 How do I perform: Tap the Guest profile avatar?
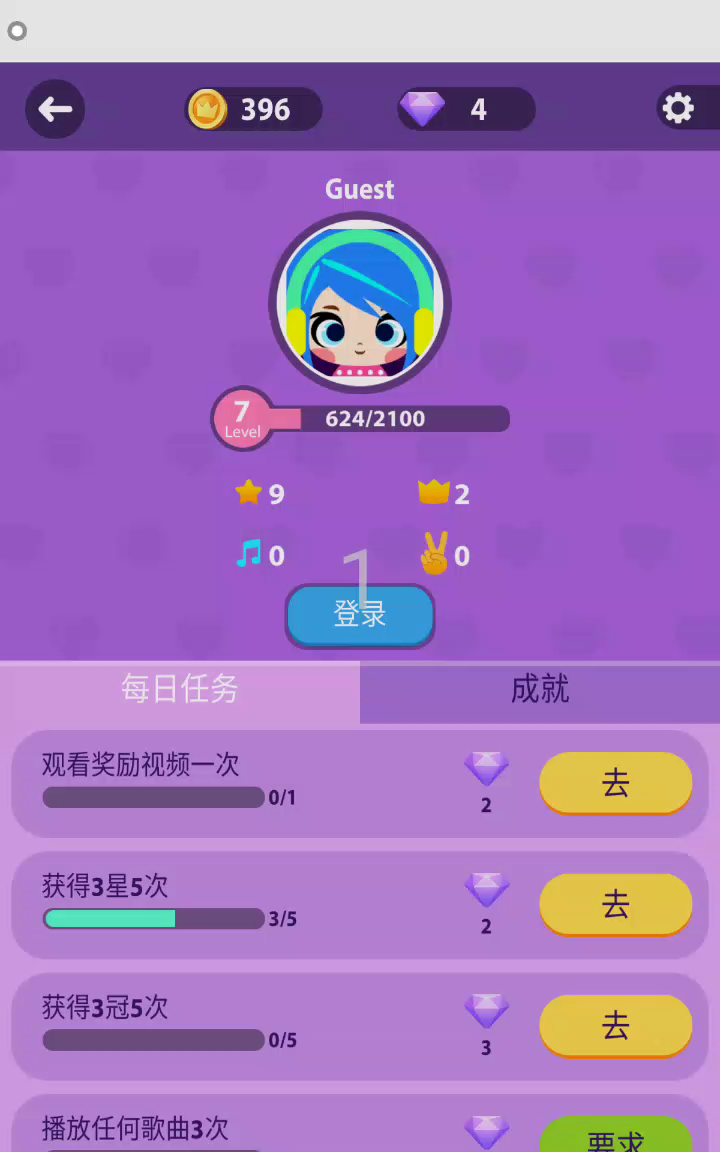[x=360, y=304]
